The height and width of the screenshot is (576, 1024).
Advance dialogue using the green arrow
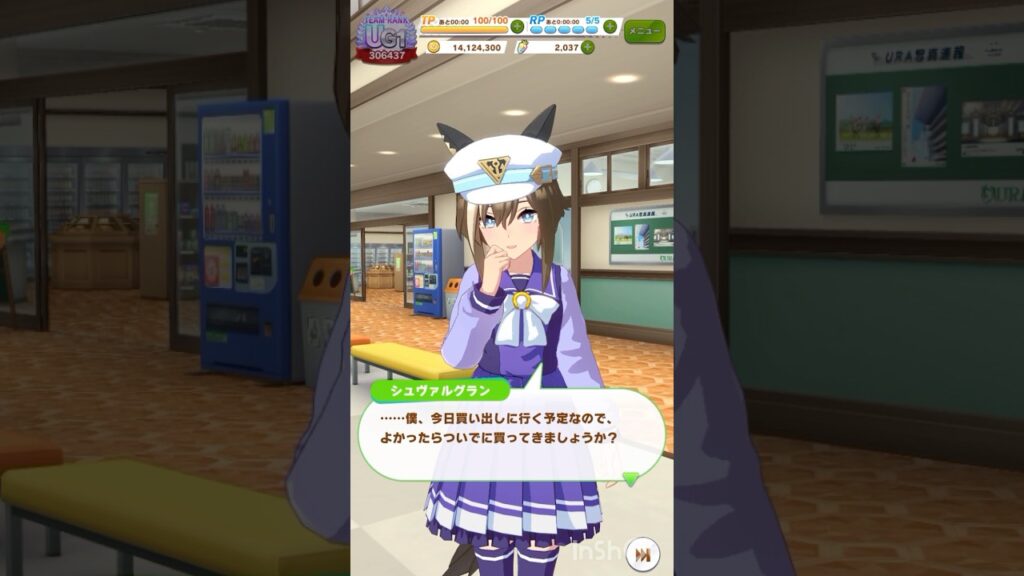pos(630,478)
